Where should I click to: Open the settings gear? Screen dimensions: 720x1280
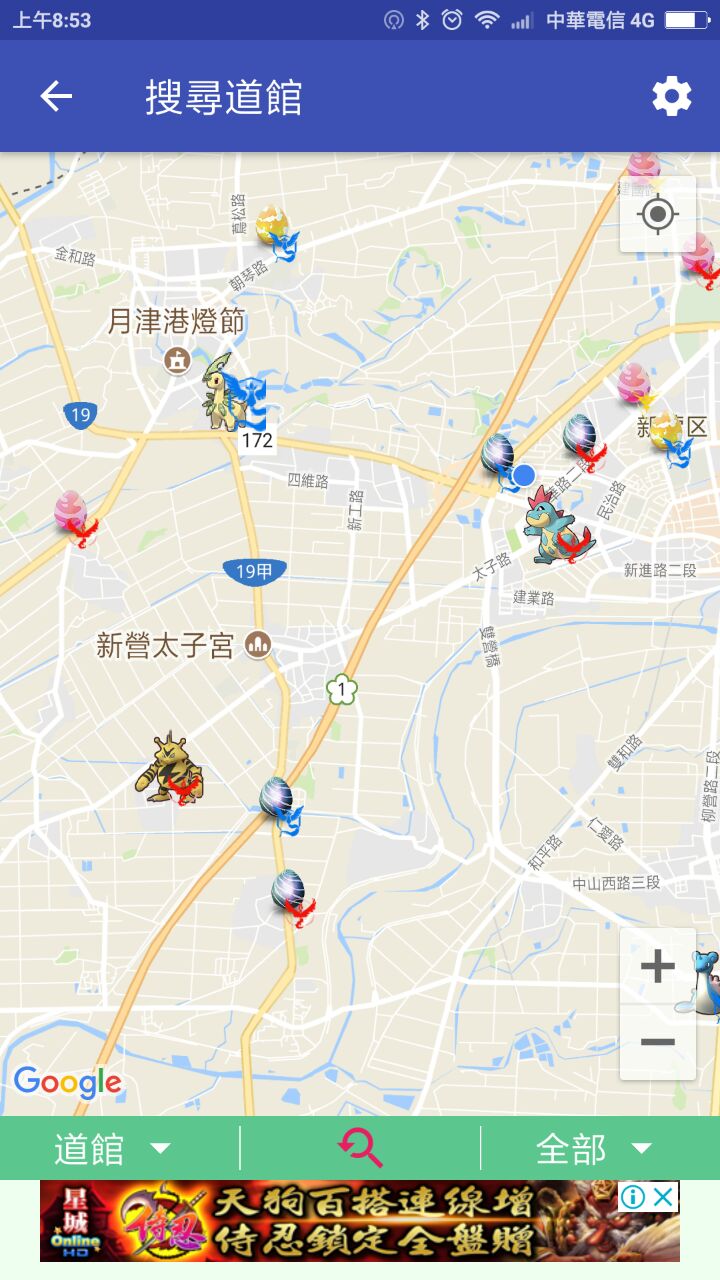point(671,97)
